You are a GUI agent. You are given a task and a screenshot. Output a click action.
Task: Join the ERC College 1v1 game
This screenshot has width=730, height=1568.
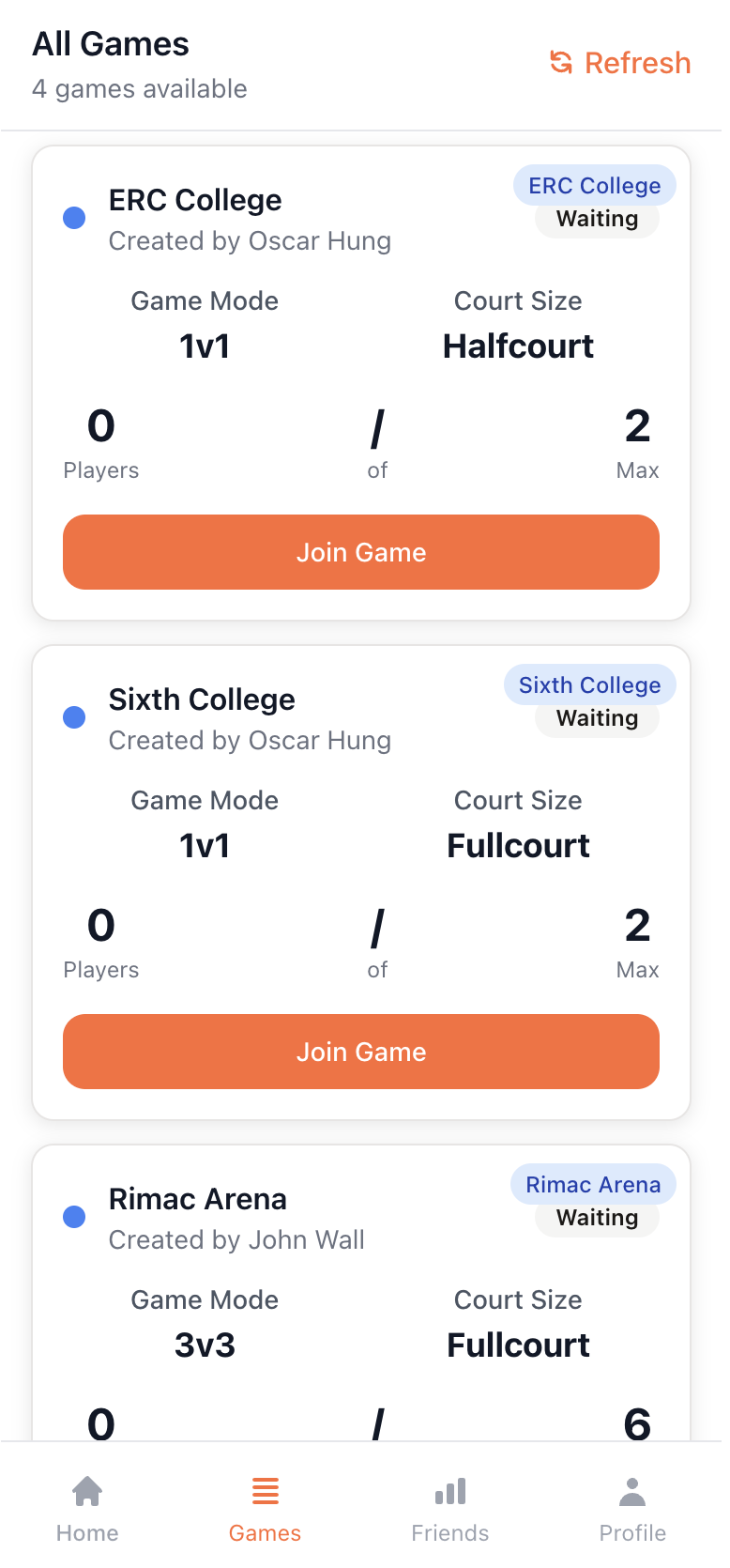pyautogui.click(x=361, y=552)
